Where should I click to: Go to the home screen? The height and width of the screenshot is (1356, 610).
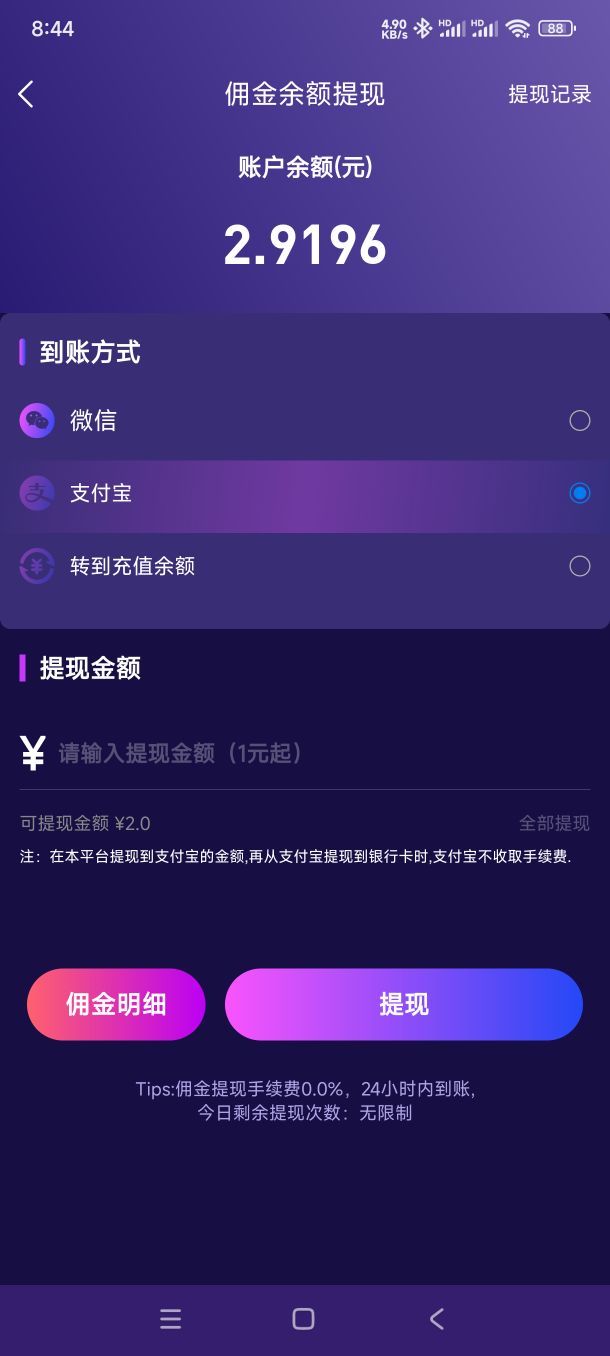[304, 1319]
